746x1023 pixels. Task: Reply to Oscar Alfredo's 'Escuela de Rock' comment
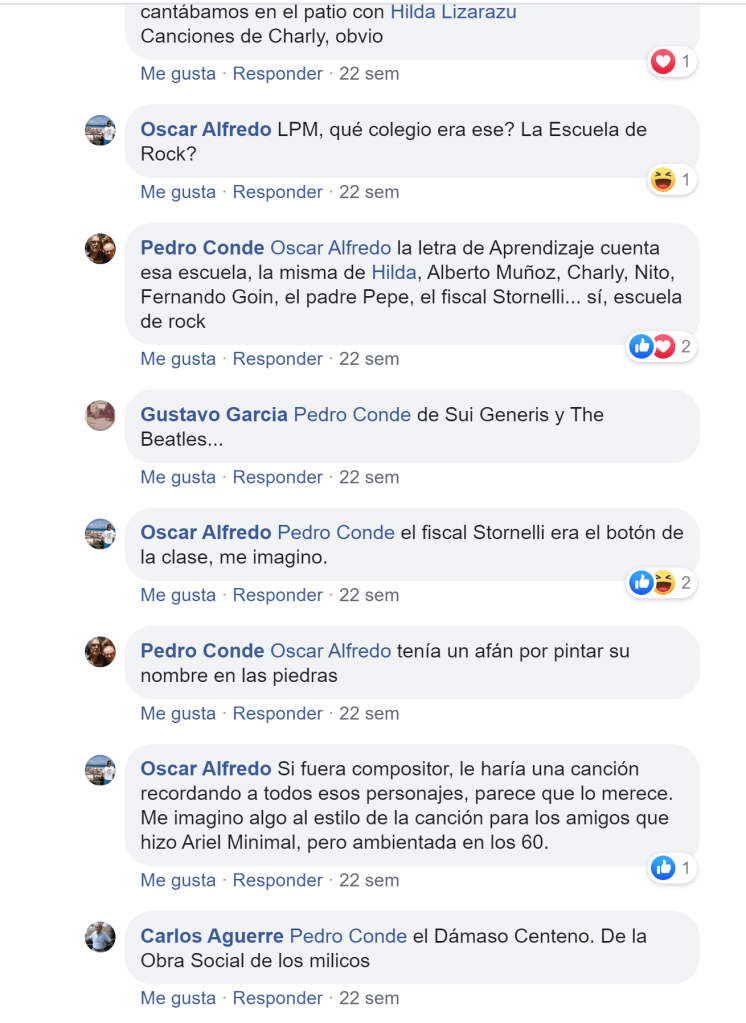coord(277,192)
